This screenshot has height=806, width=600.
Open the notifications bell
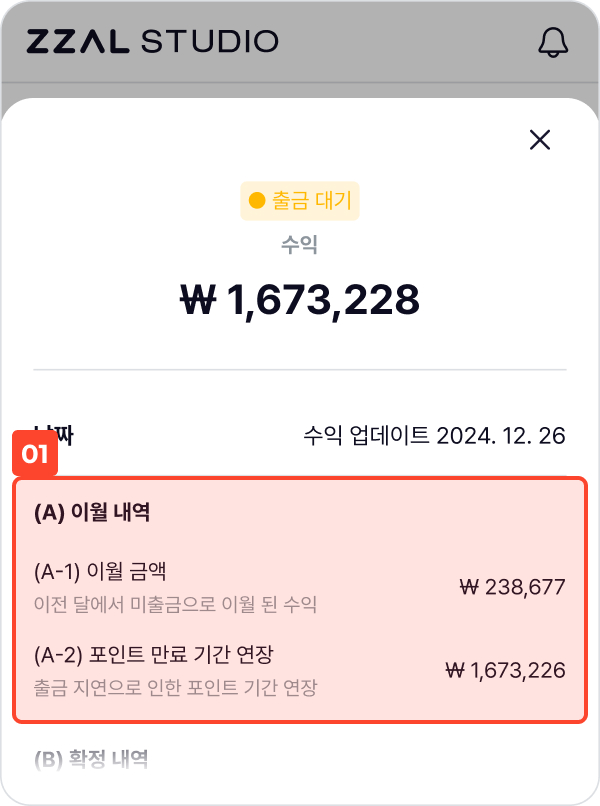[553, 42]
